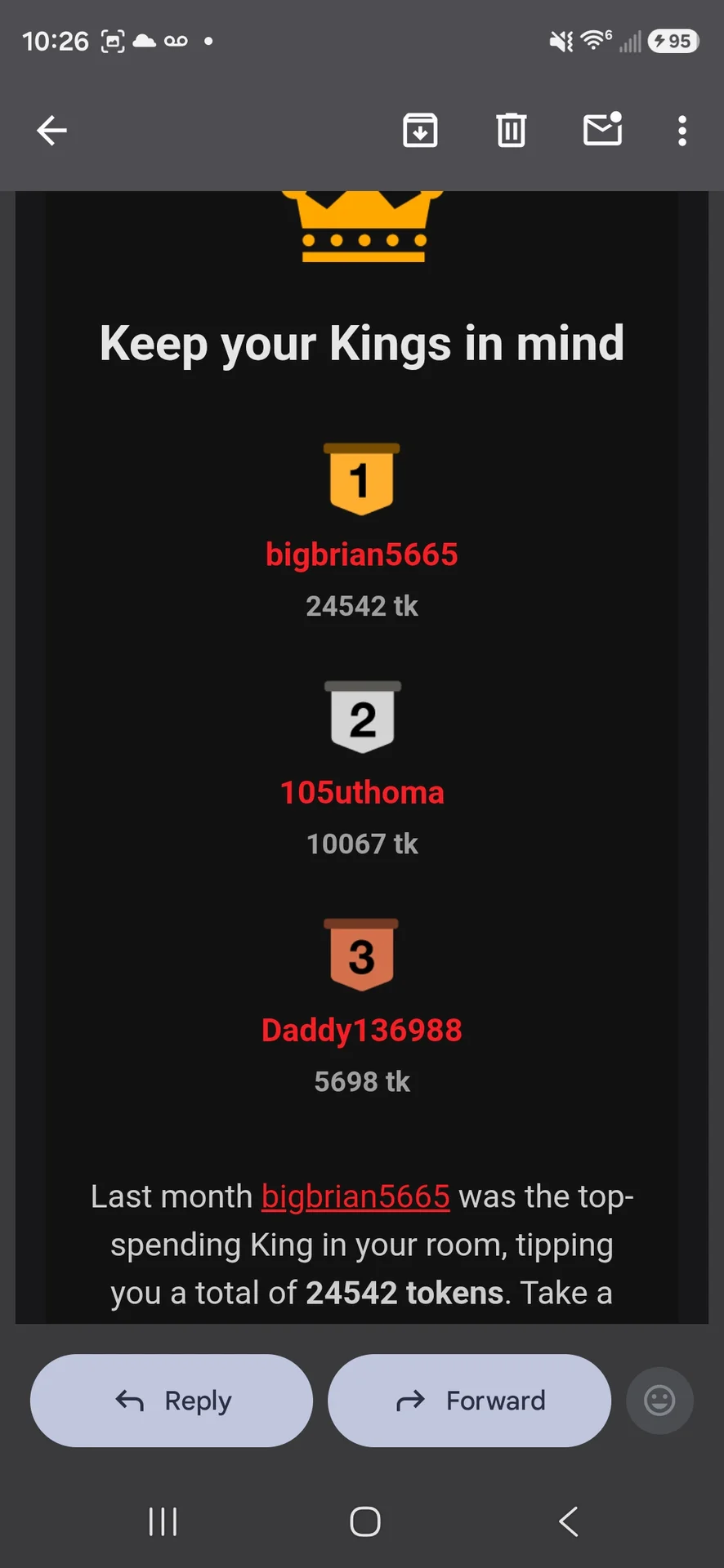Open the overflow menu
The width and height of the screenshot is (724, 1568).
682,131
